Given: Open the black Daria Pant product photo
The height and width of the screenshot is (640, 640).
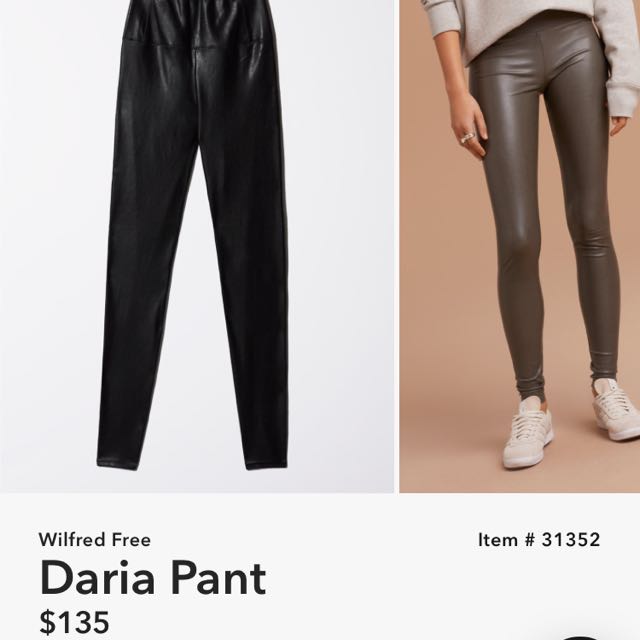Looking at the screenshot, I should (197, 245).
